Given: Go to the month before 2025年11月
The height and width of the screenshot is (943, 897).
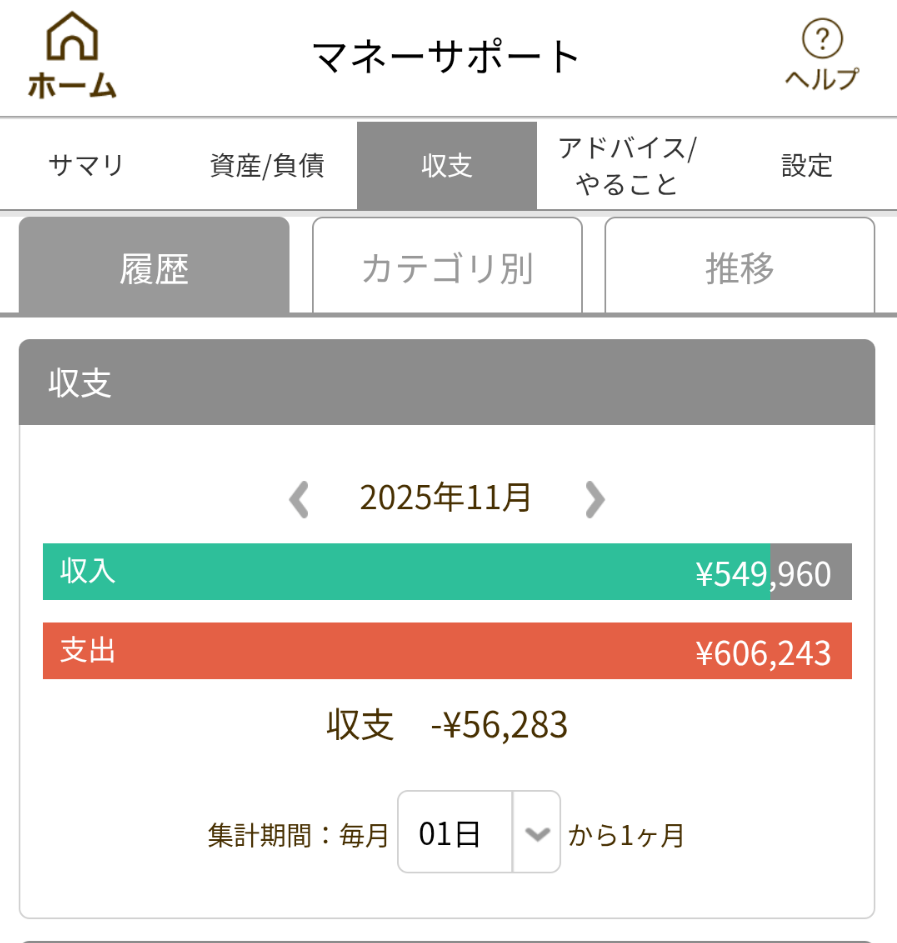Looking at the screenshot, I should [x=298, y=498].
